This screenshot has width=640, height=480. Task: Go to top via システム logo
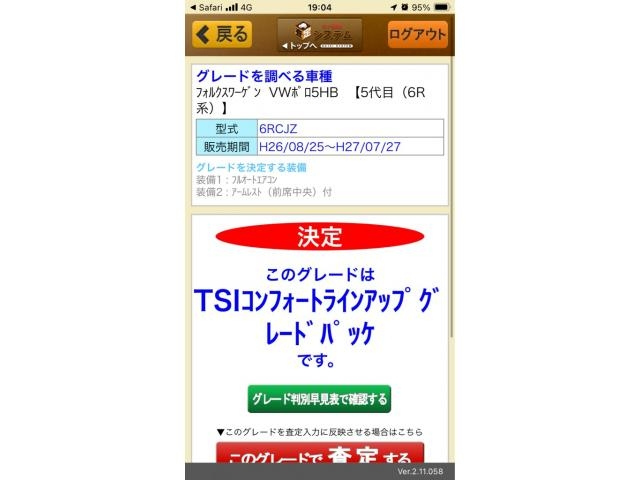[x=319, y=35]
